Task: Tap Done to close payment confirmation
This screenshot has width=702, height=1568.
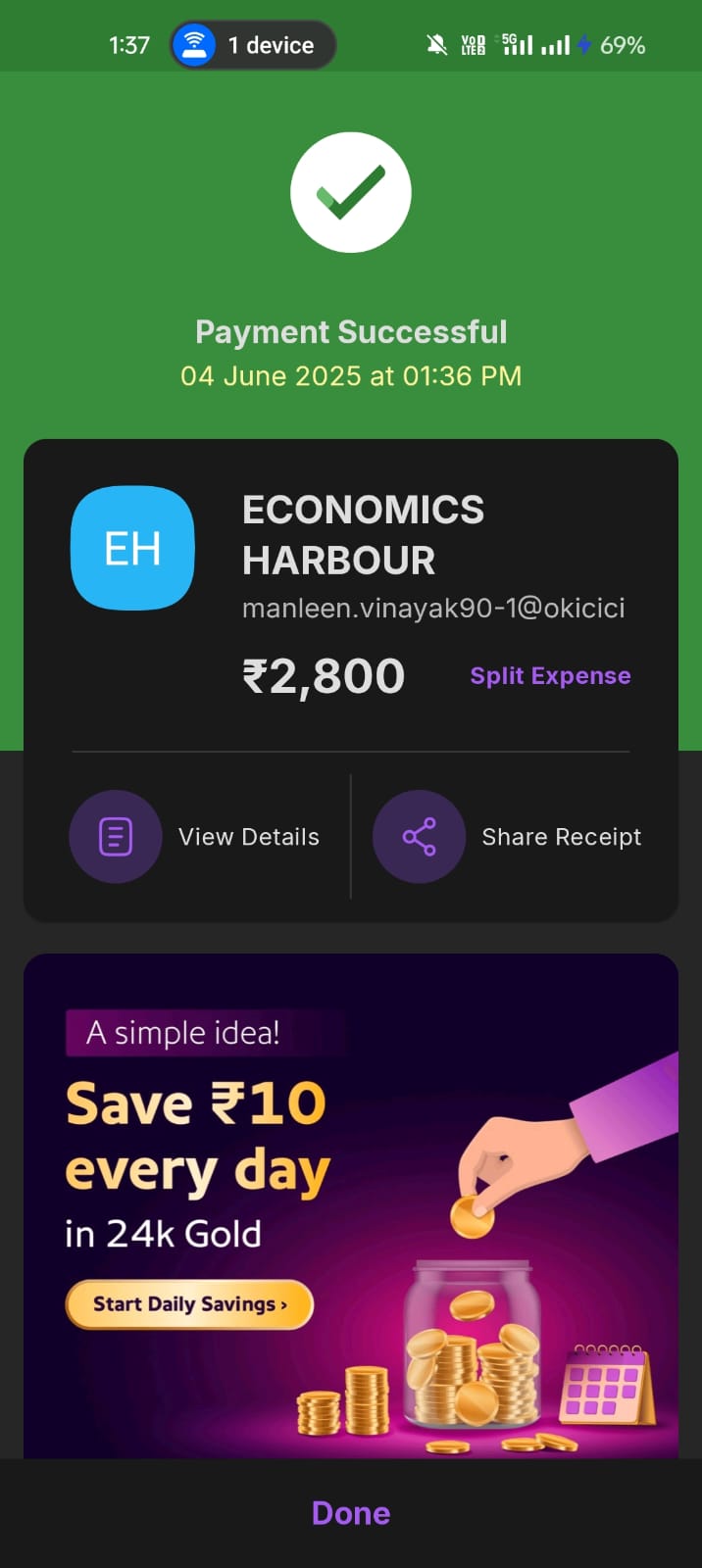Action: point(351,1513)
